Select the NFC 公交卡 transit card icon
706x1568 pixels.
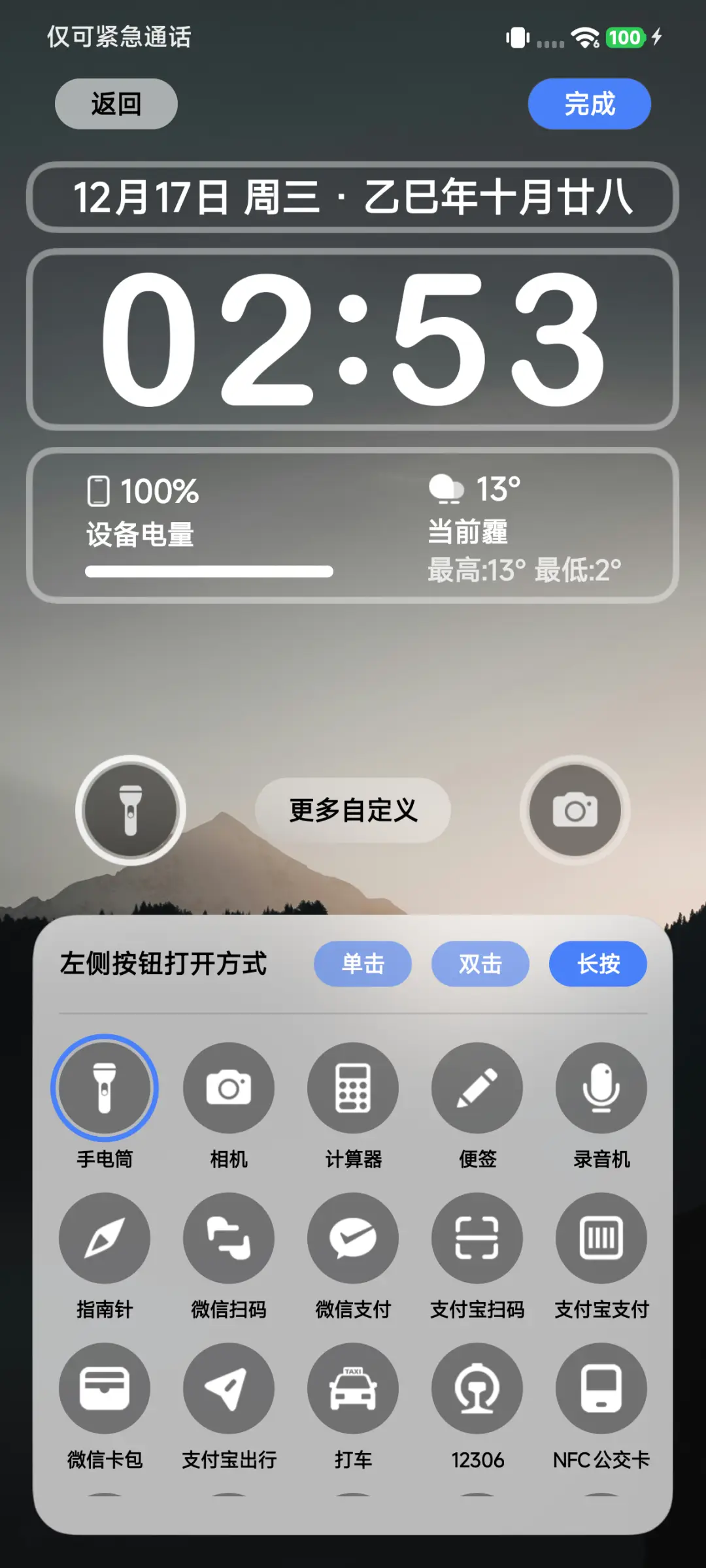[x=601, y=1388]
